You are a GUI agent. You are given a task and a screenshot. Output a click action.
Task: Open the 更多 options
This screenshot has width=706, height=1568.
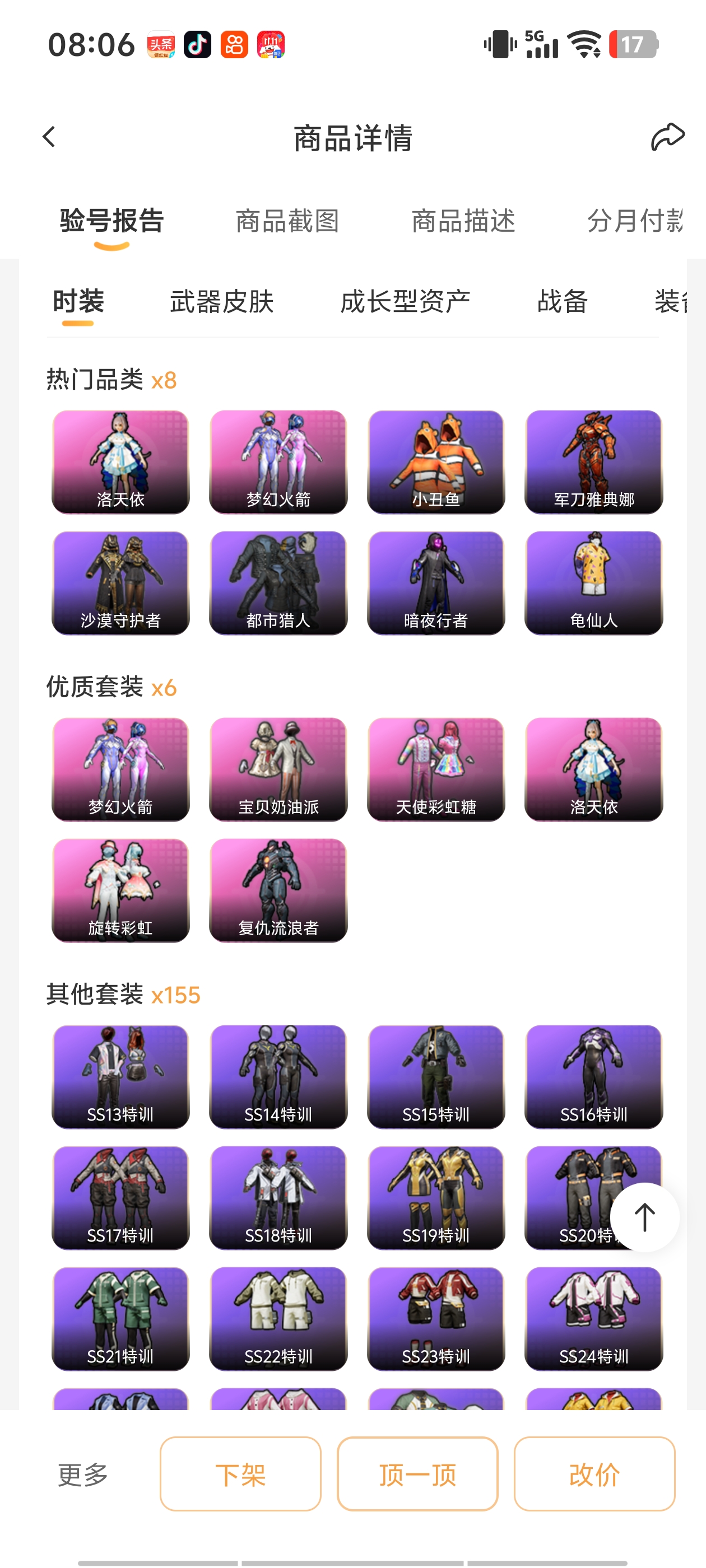(83, 1474)
